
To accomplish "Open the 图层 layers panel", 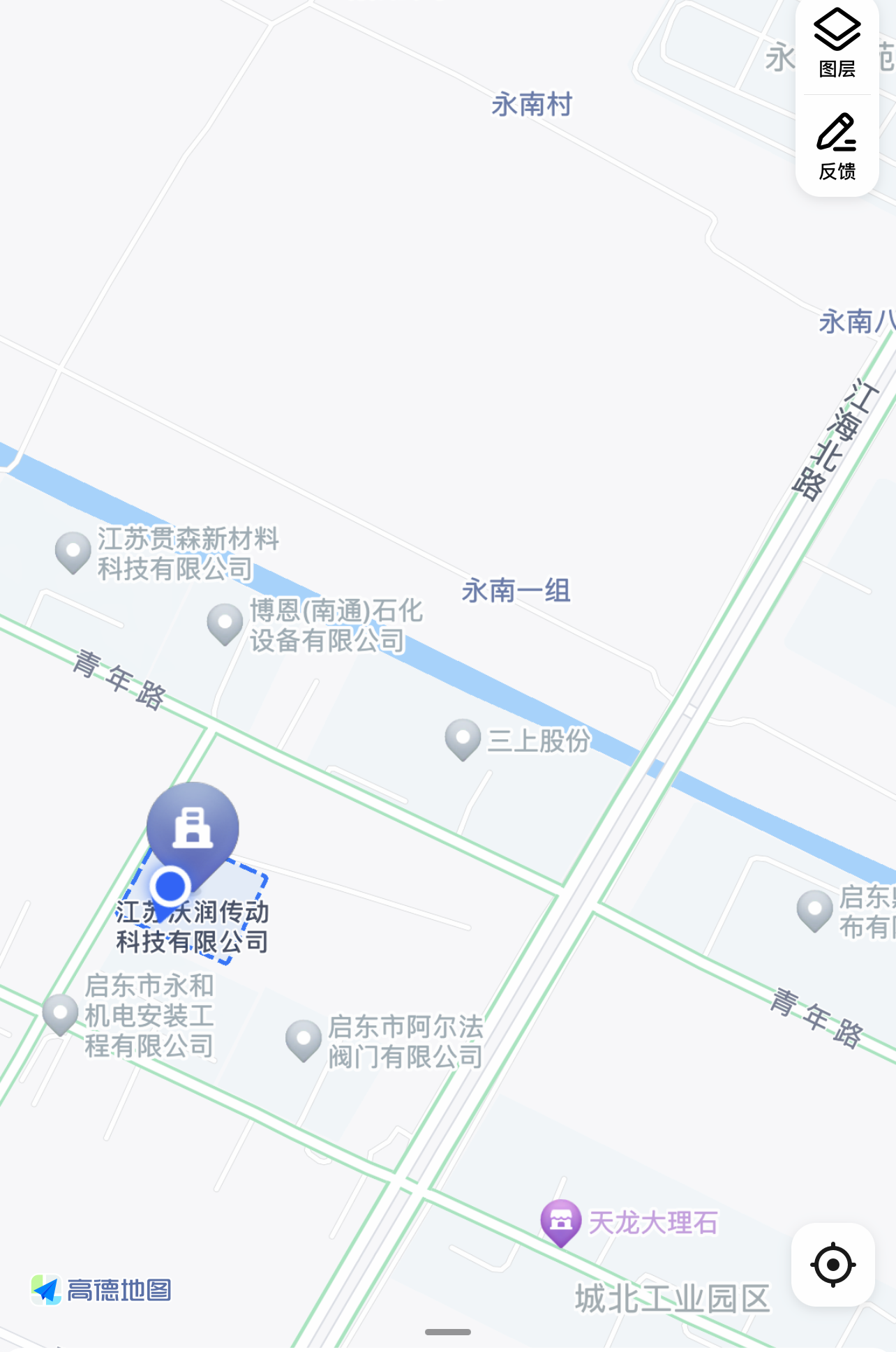I will pyautogui.click(x=837, y=44).
